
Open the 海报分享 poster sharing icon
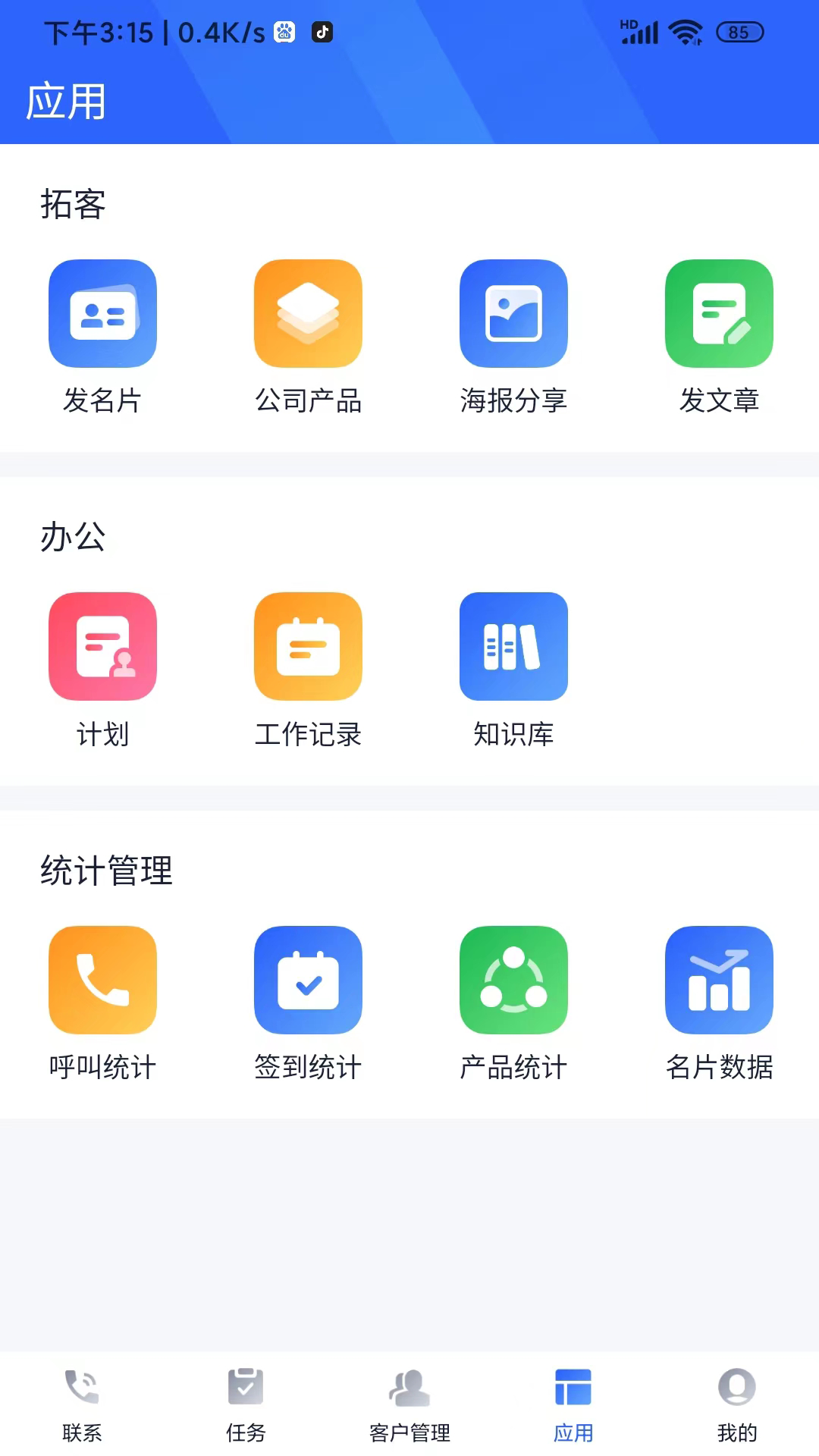click(x=513, y=314)
